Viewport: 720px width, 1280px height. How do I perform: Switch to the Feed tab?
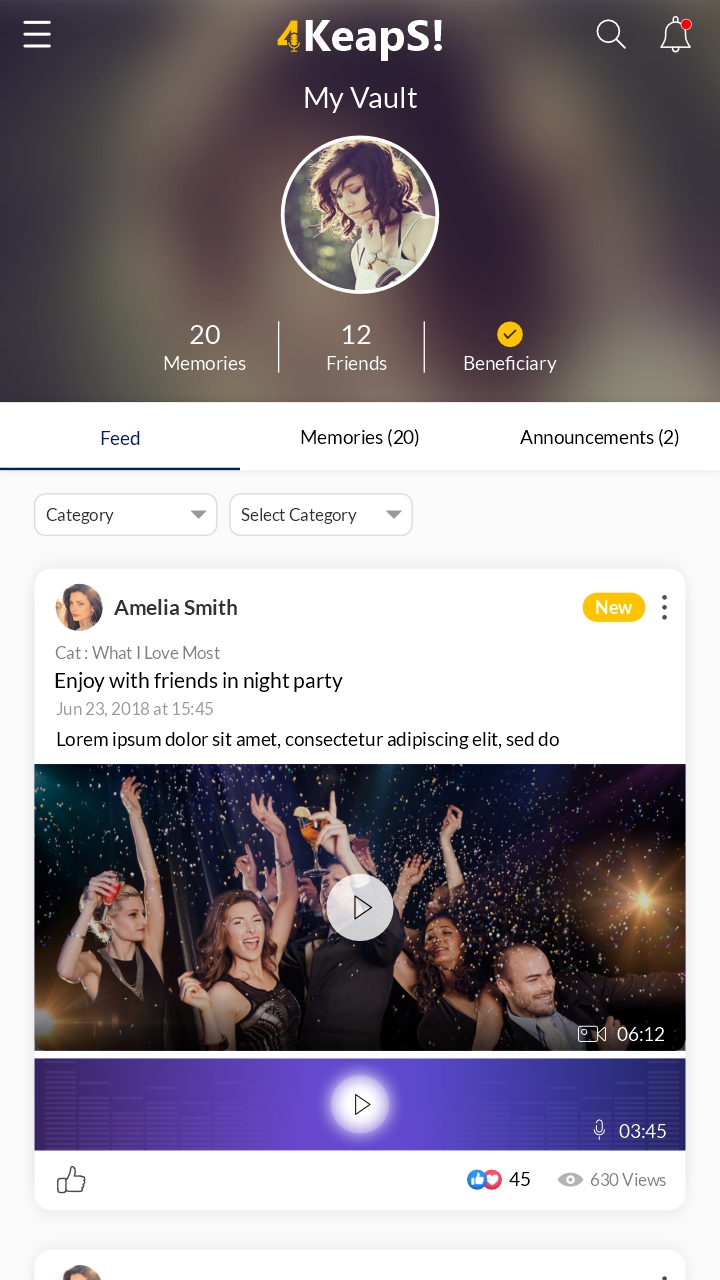coord(120,438)
